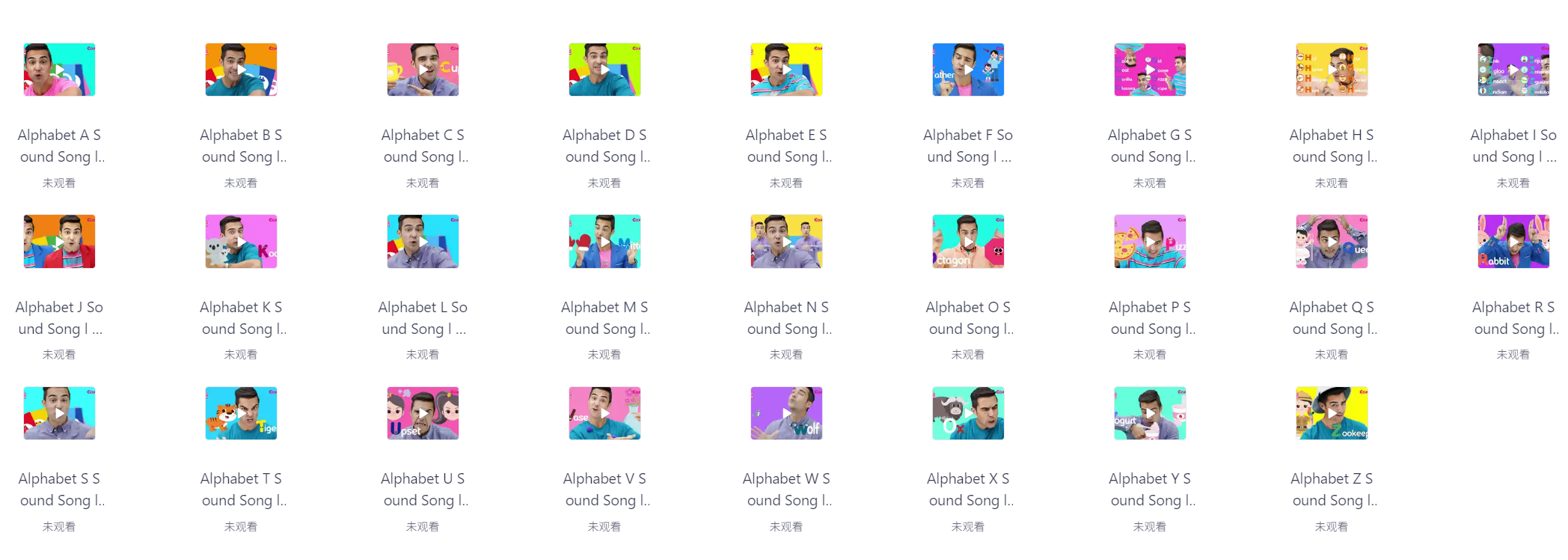Play the Alphabet C Sound Song video
Image resolution: width=1568 pixels, height=560 pixels.
[x=423, y=70]
